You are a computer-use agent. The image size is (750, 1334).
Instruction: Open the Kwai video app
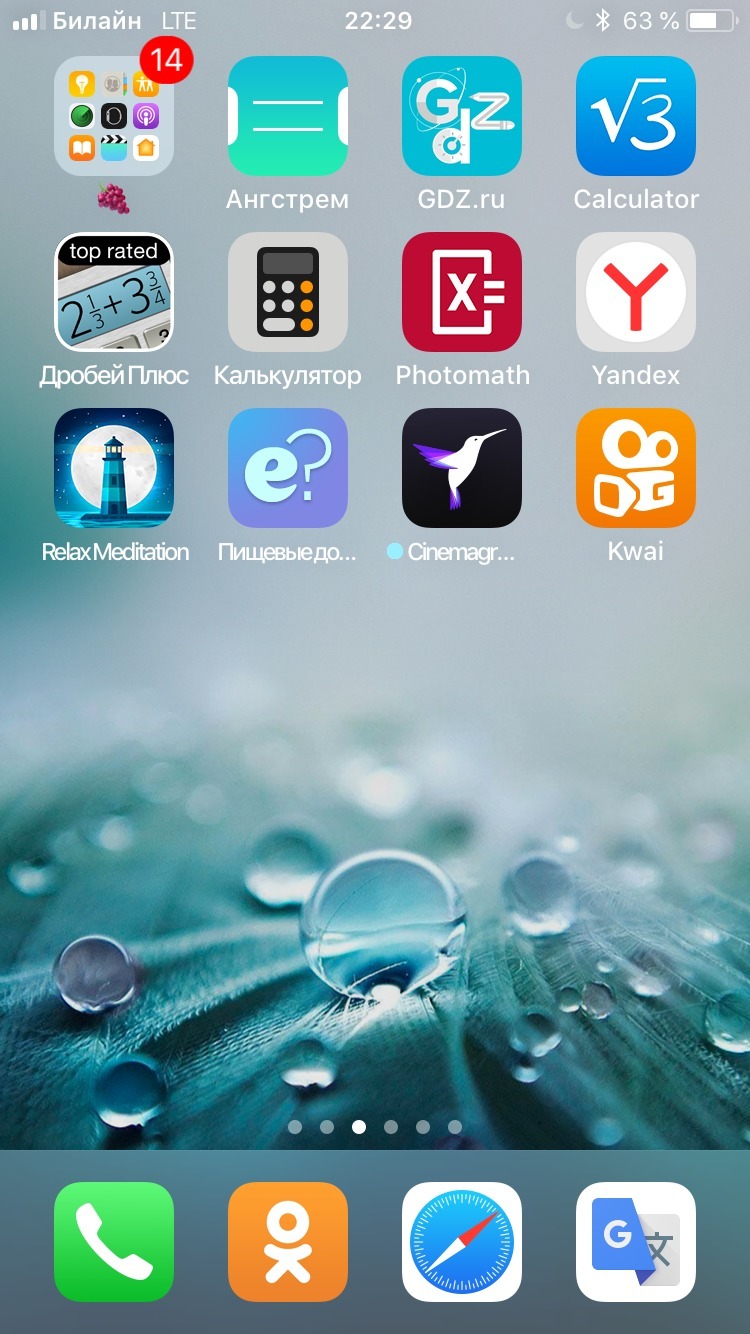(x=635, y=468)
